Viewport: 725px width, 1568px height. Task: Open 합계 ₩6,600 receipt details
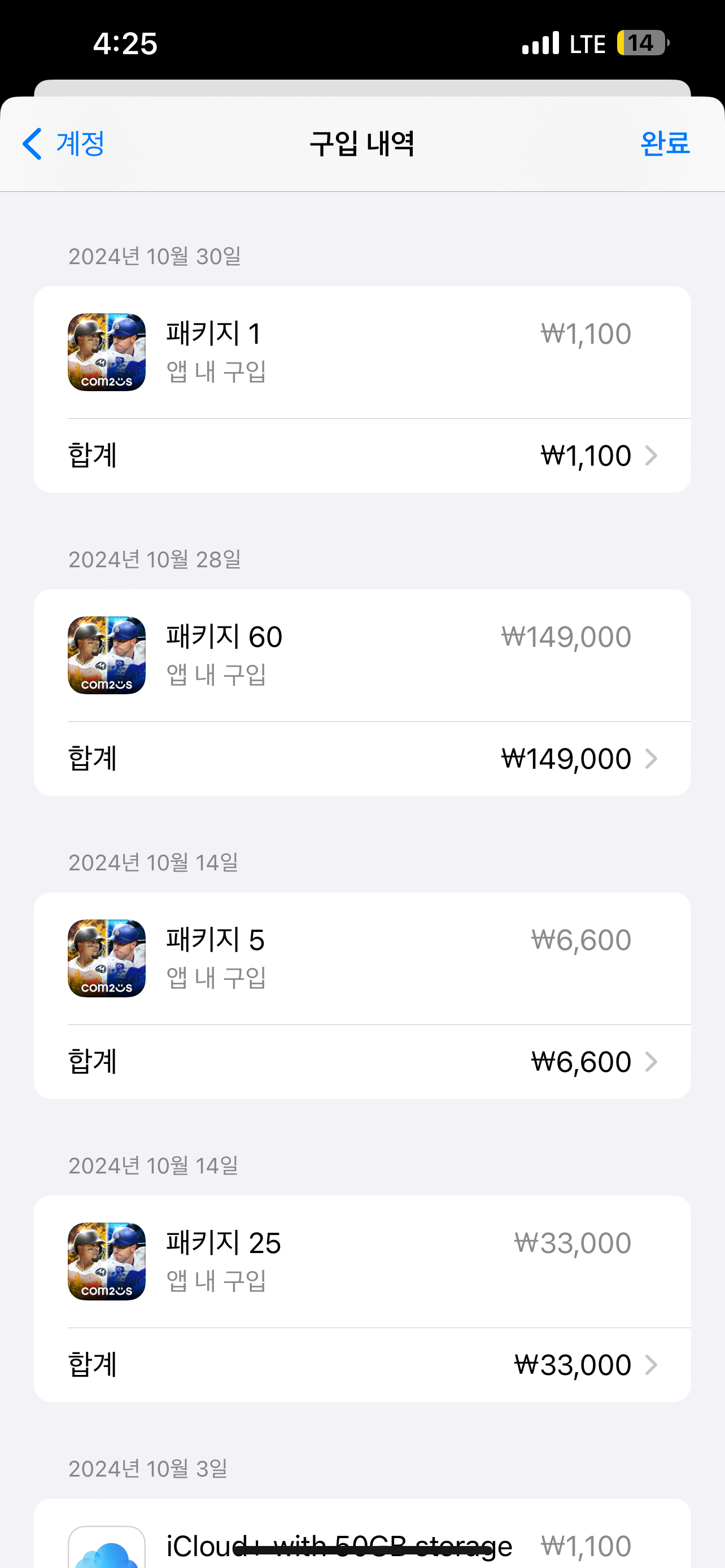click(x=362, y=1062)
